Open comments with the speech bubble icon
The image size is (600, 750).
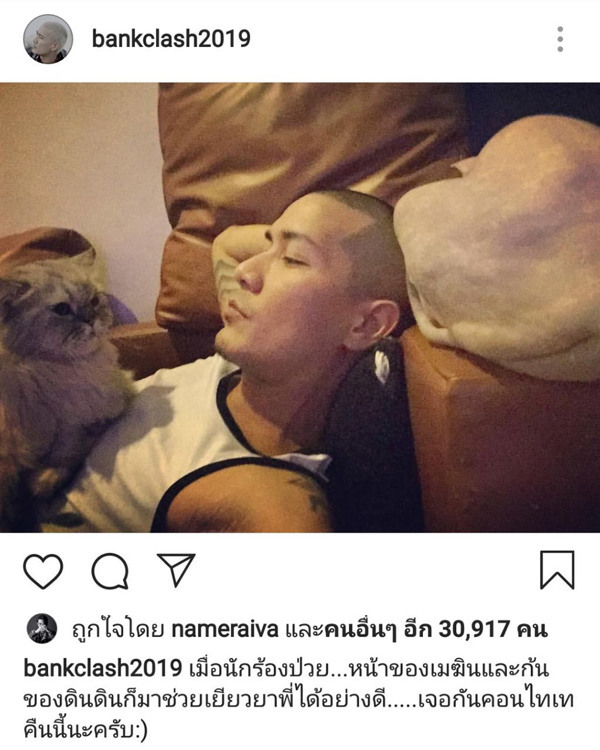[109, 570]
